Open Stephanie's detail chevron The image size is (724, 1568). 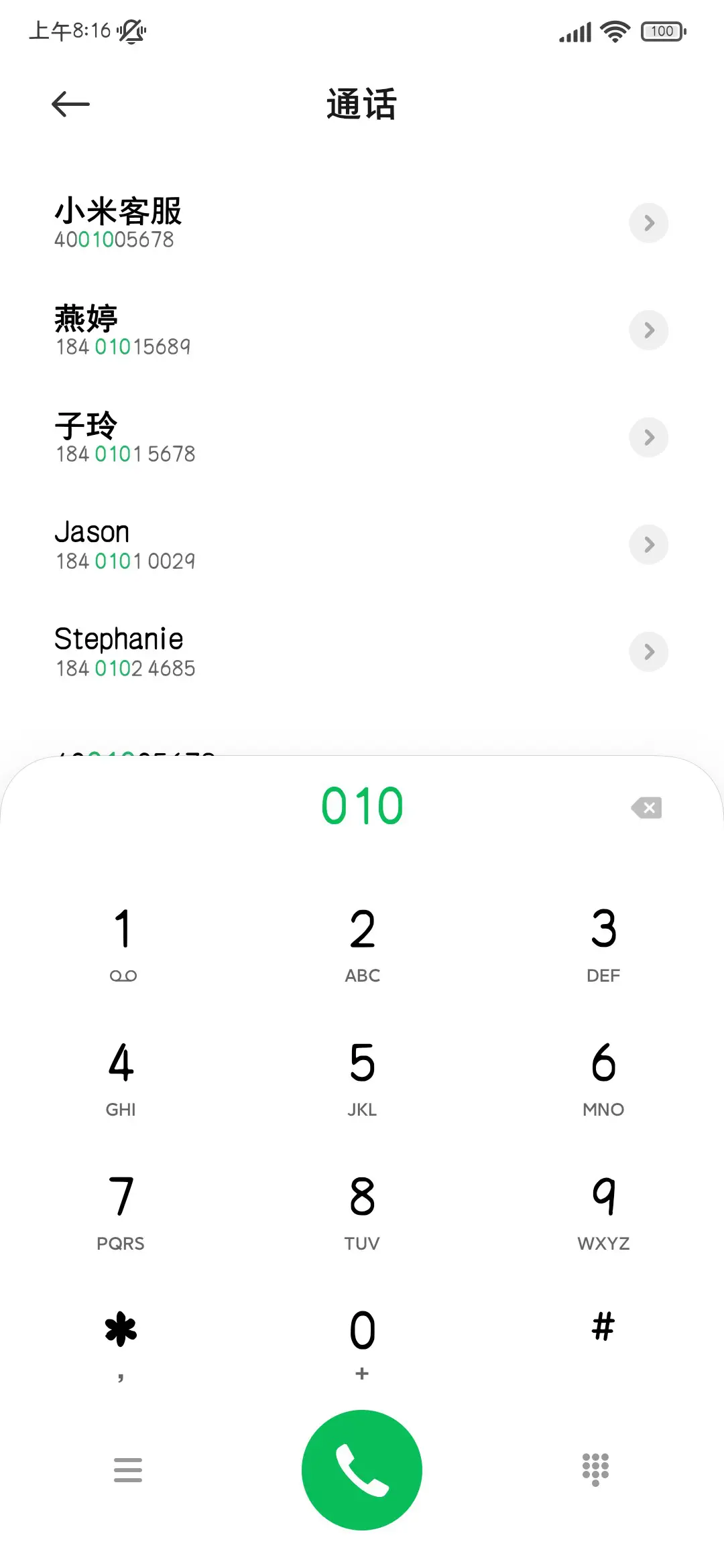click(x=648, y=651)
